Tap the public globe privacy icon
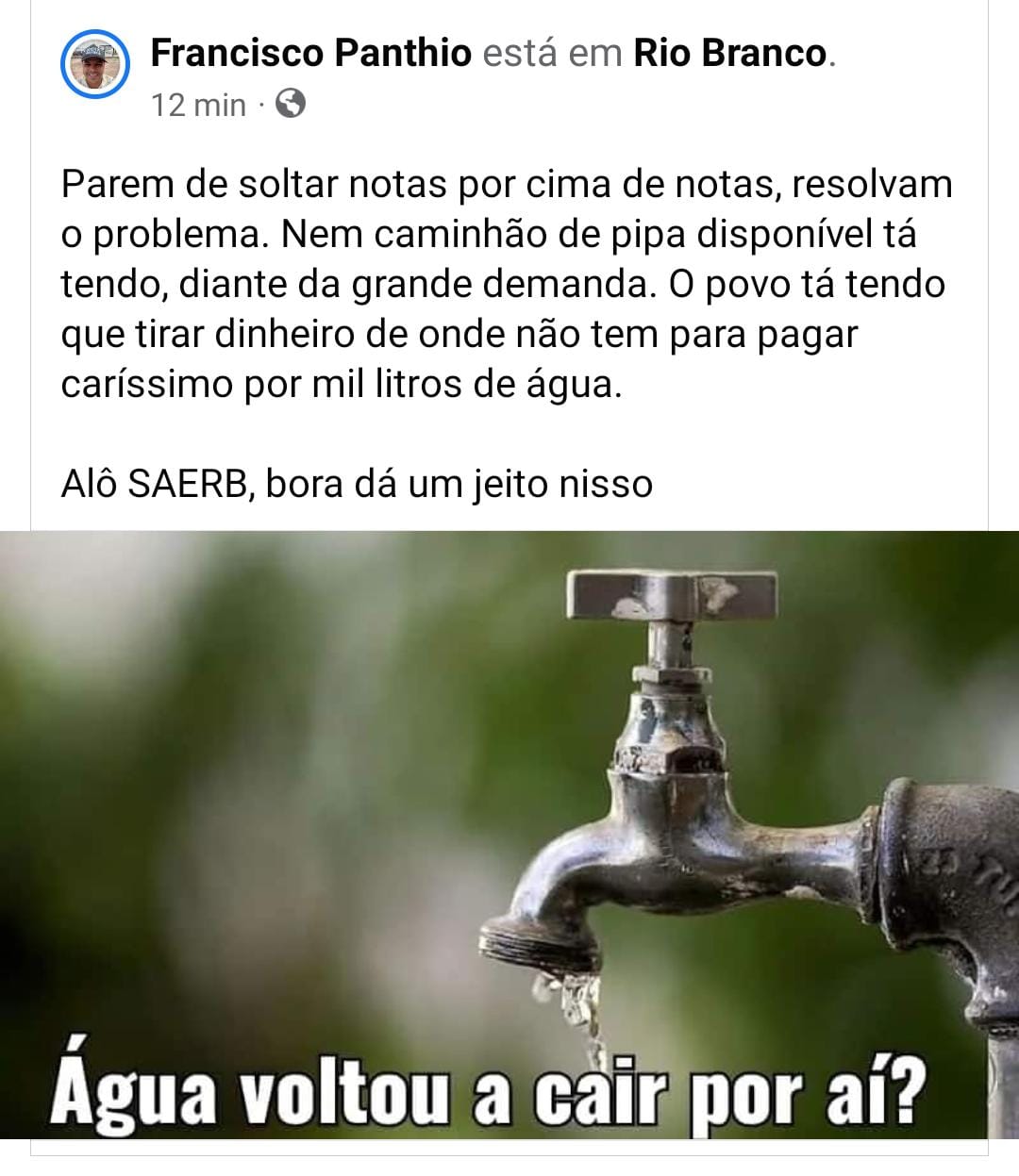The height and width of the screenshot is (1176, 1019). click(x=291, y=104)
